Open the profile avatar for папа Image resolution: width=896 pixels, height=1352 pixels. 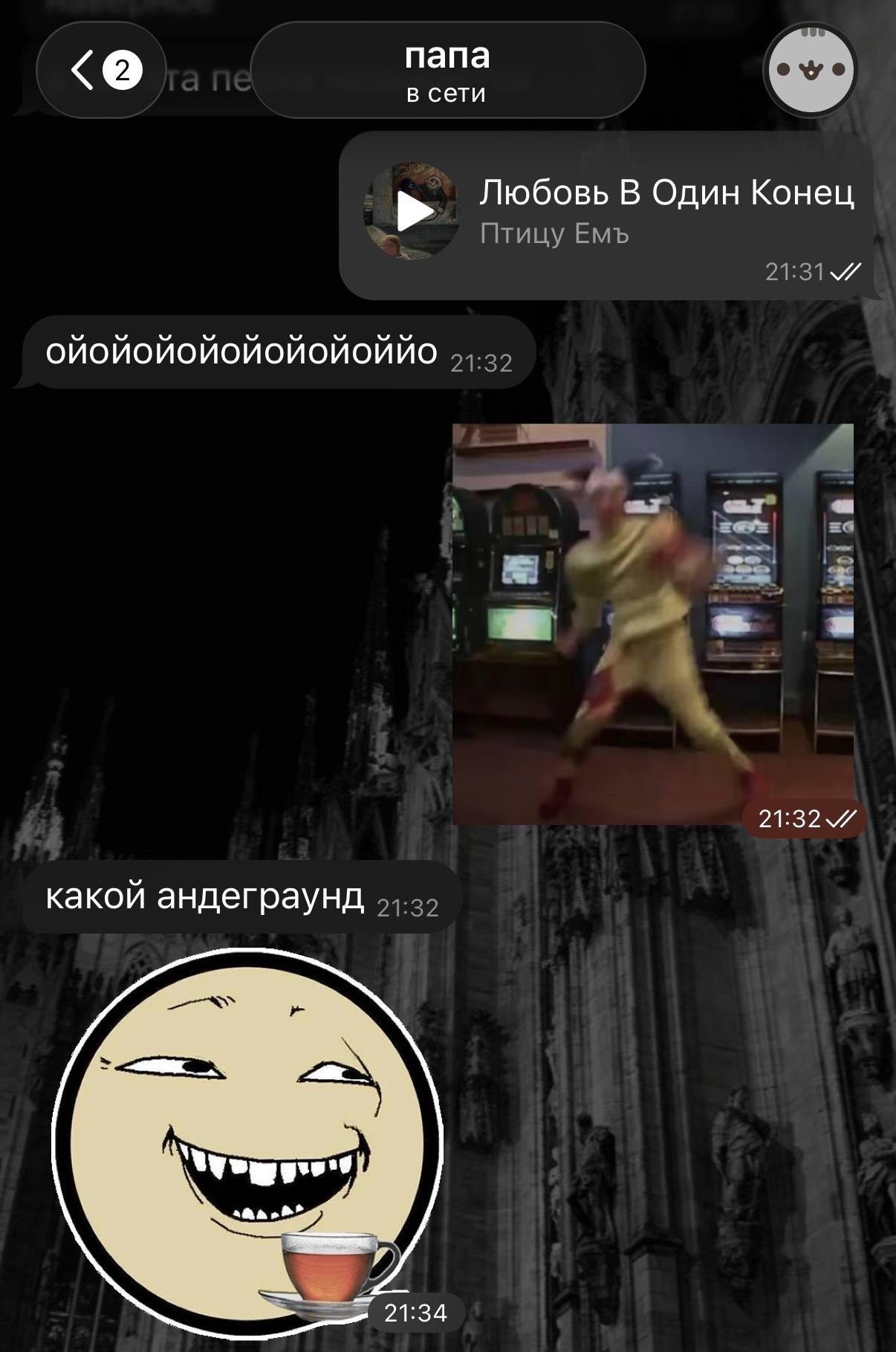(x=811, y=69)
